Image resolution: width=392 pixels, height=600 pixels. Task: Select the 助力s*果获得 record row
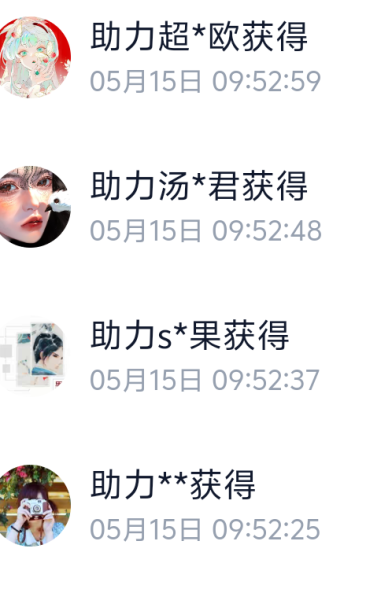pos(196,356)
